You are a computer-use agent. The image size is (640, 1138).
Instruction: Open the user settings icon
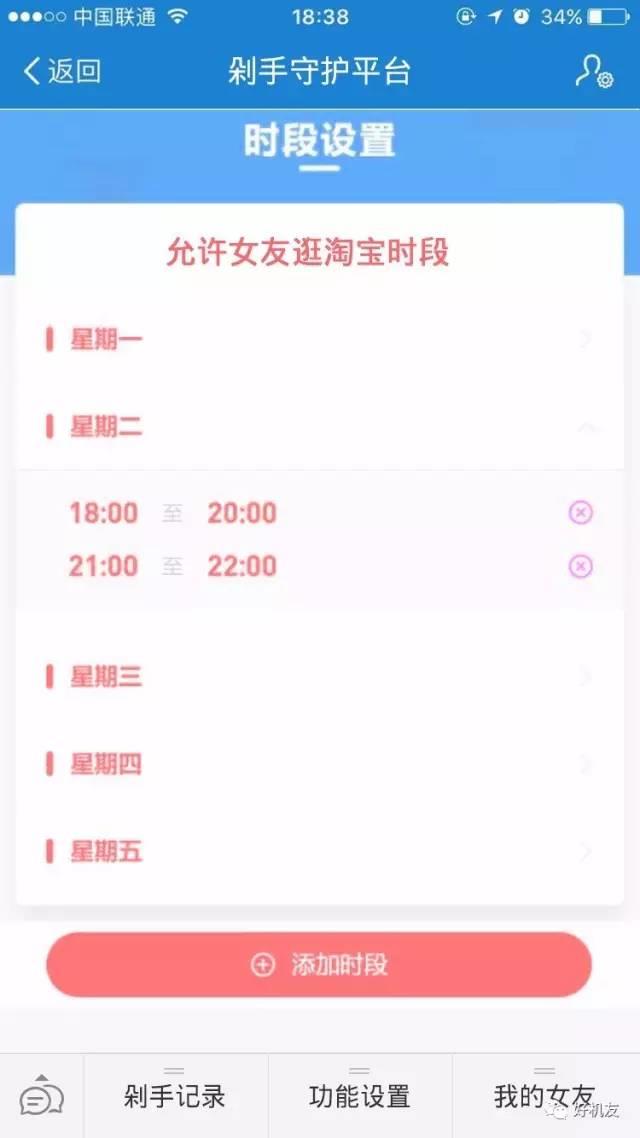tap(593, 71)
